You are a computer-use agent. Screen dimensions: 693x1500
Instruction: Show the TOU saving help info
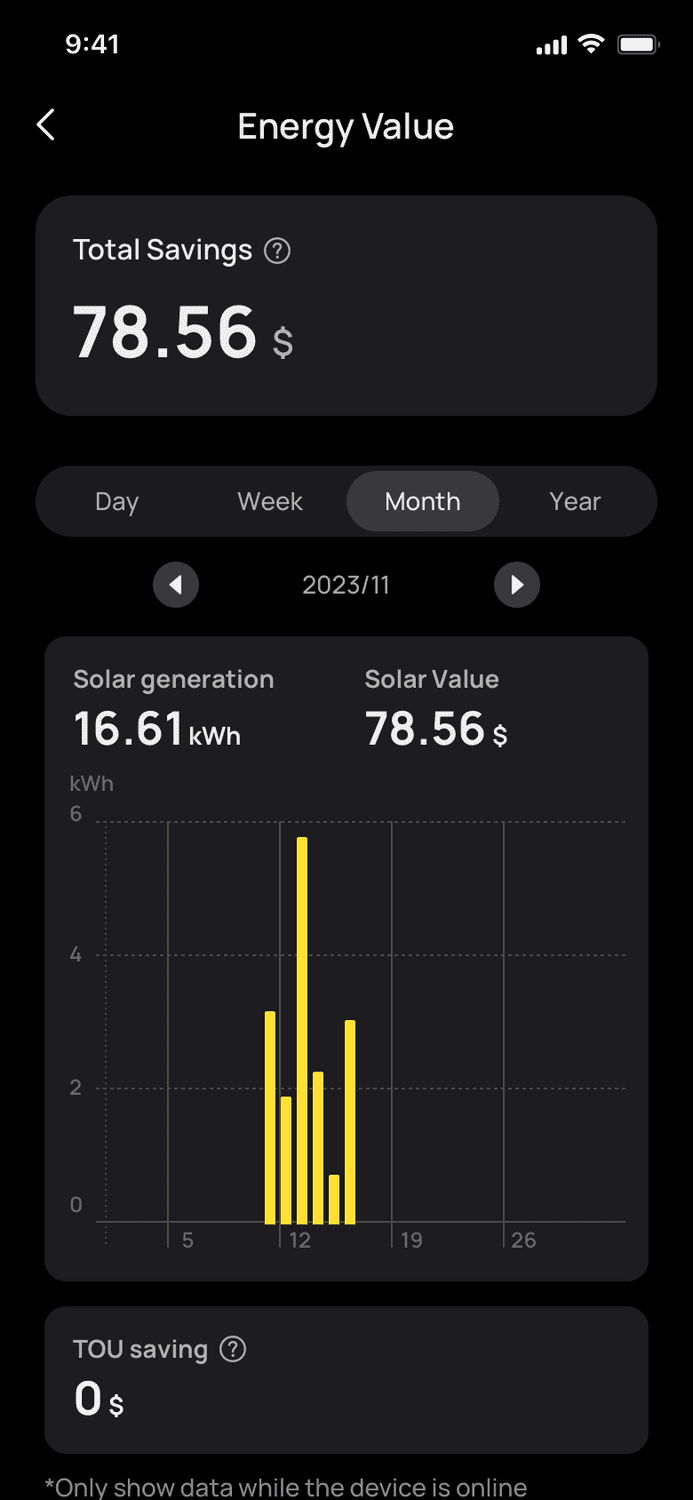233,1349
